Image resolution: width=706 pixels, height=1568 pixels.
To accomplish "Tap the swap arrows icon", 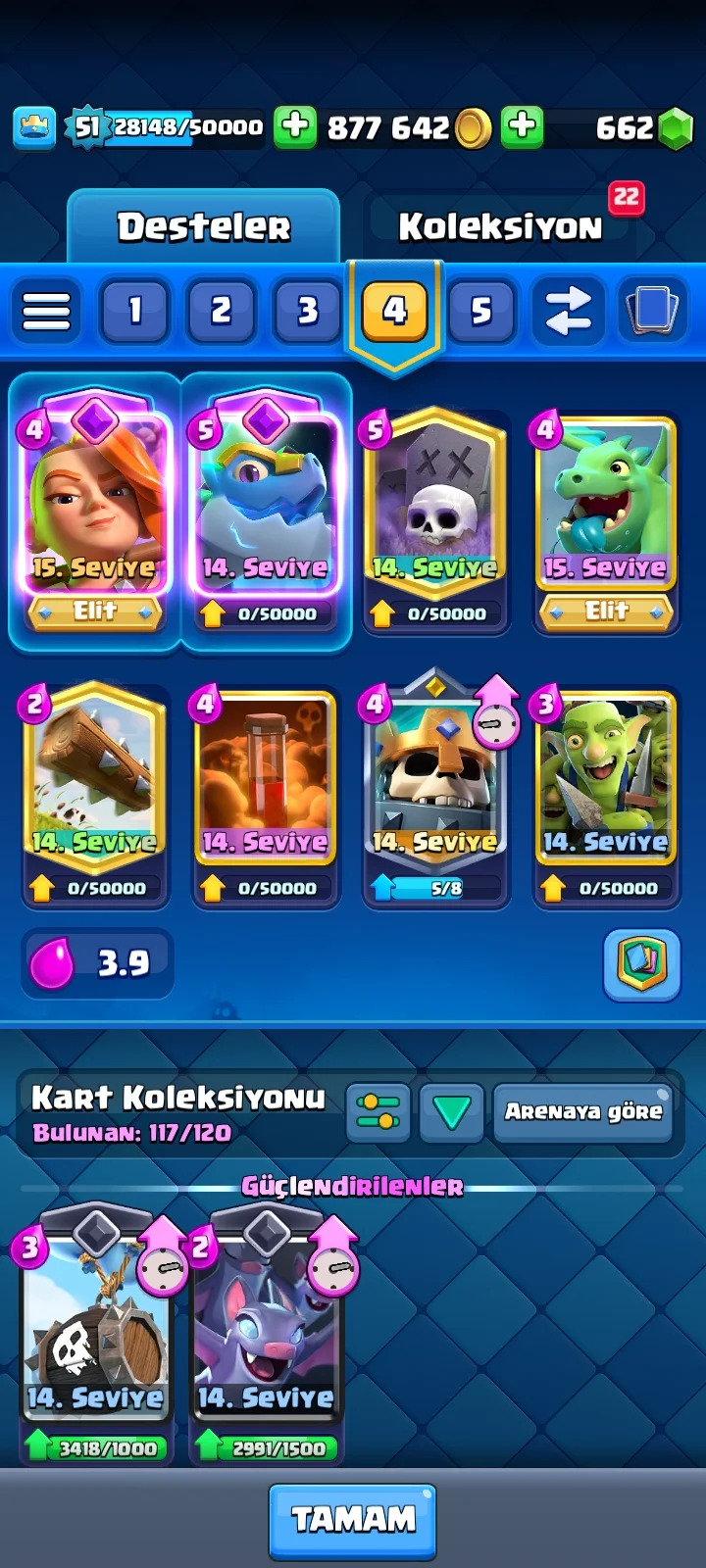I will [568, 312].
